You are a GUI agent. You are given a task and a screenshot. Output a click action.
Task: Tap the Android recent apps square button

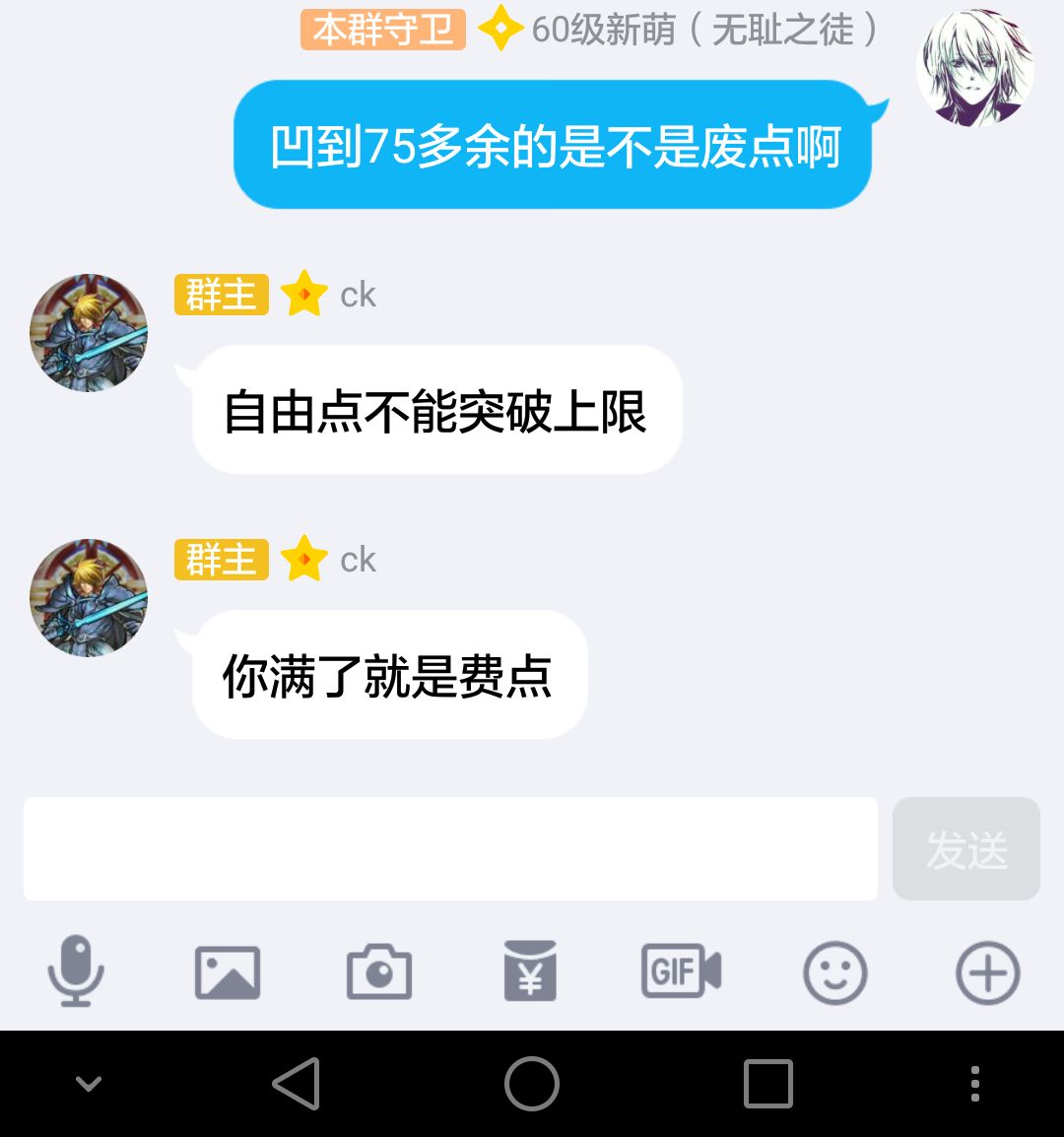[x=766, y=1083]
